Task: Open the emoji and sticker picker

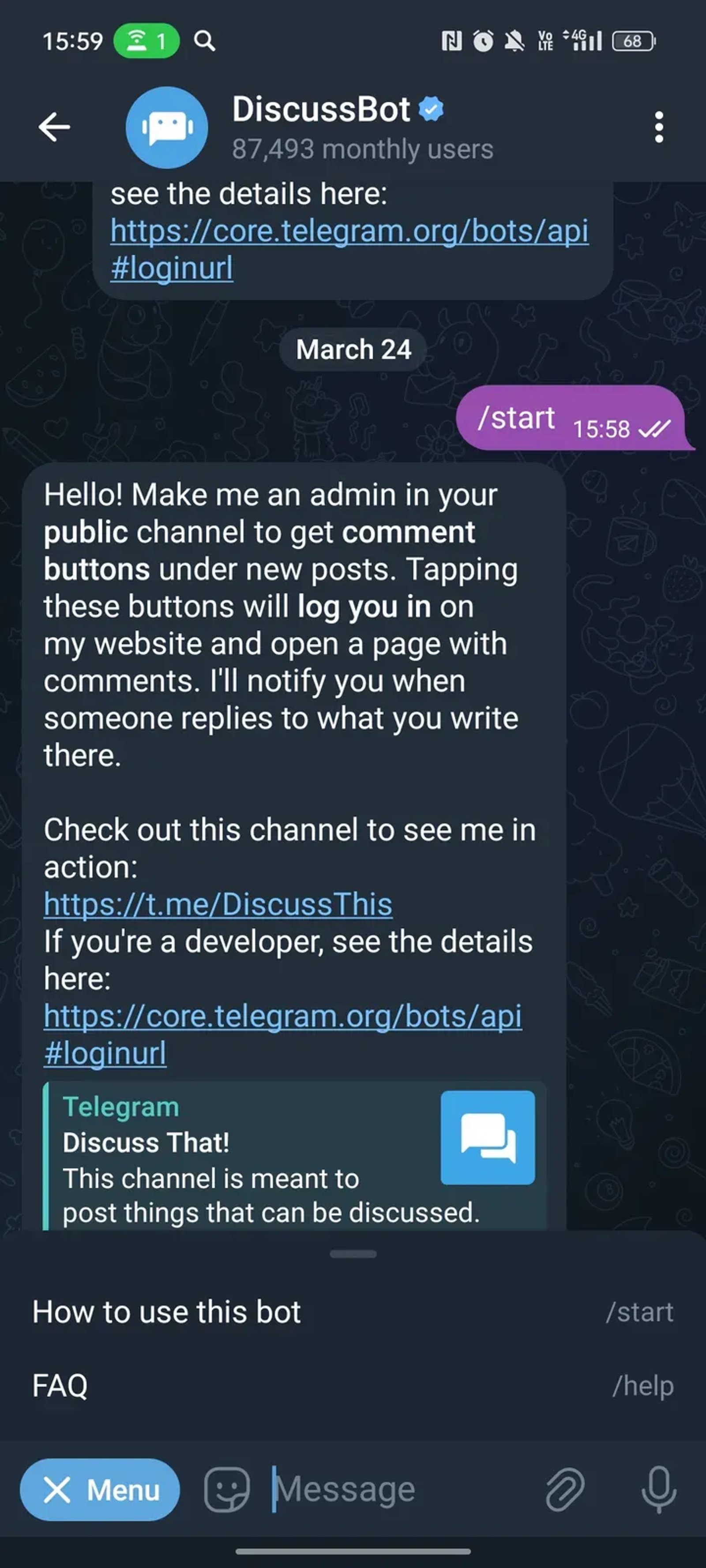Action: (x=226, y=1490)
